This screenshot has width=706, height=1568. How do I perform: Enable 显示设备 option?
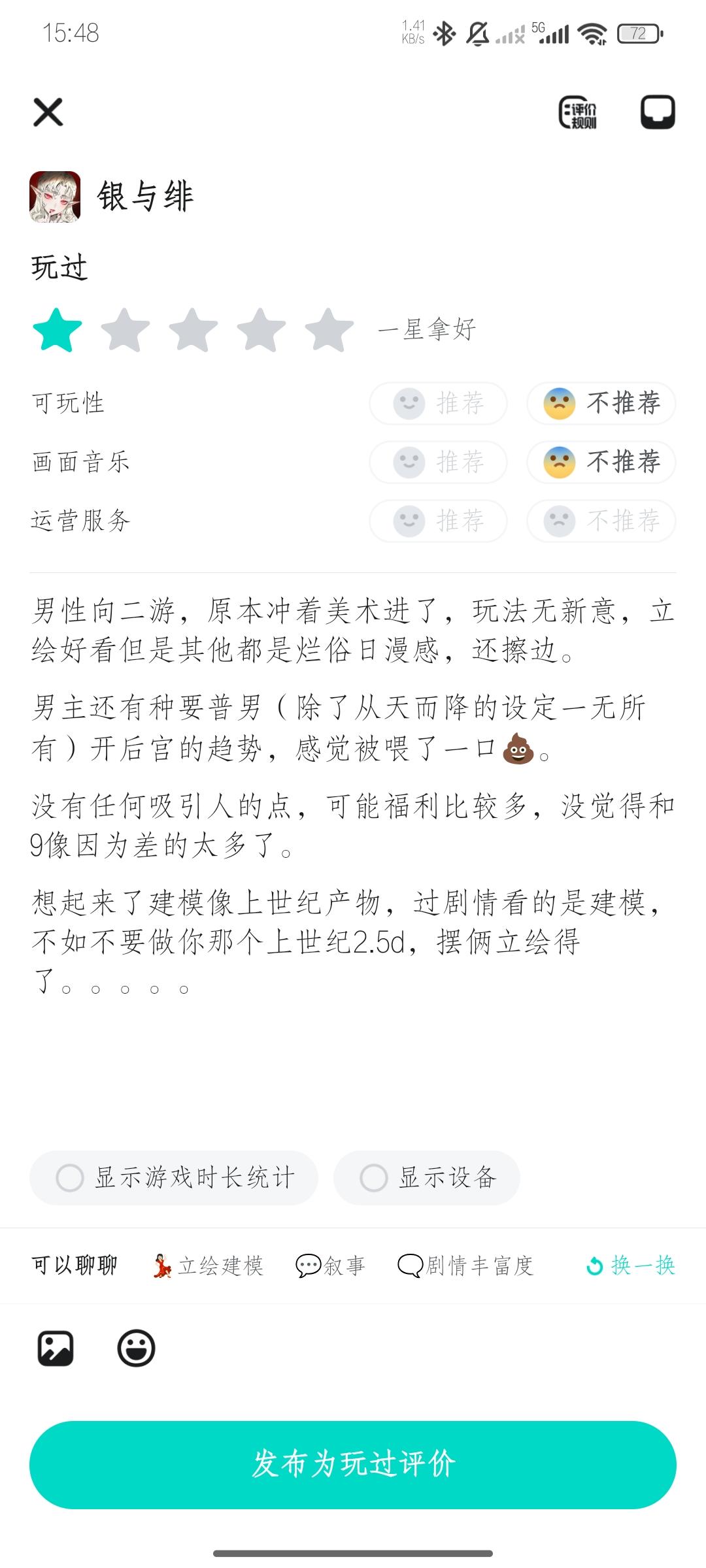[x=427, y=1178]
